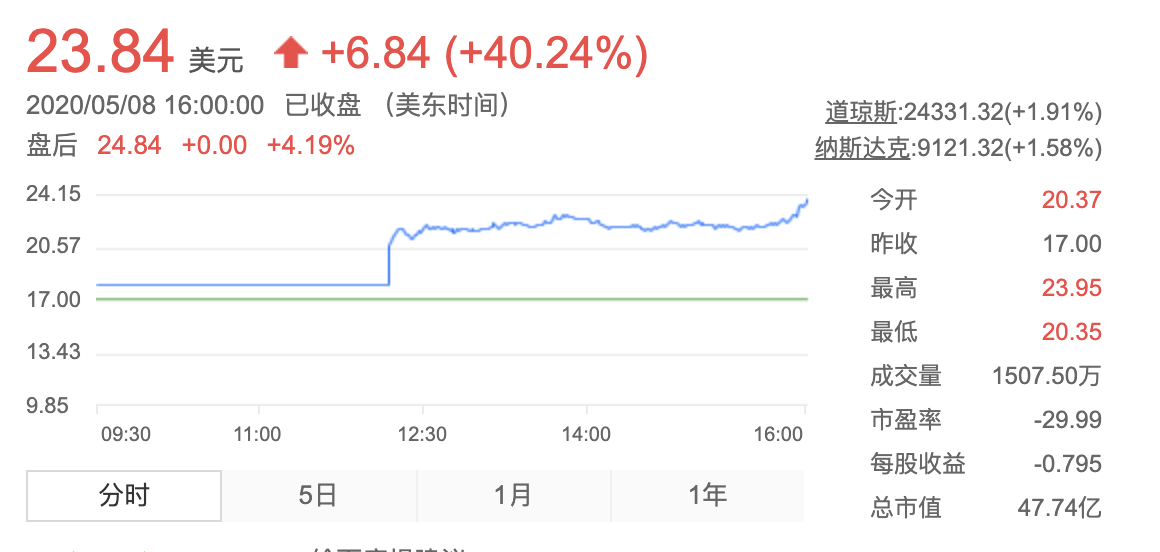Open the 纳斯达克 index link
Screen dimensions: 1160x552
tap(862, 150)
